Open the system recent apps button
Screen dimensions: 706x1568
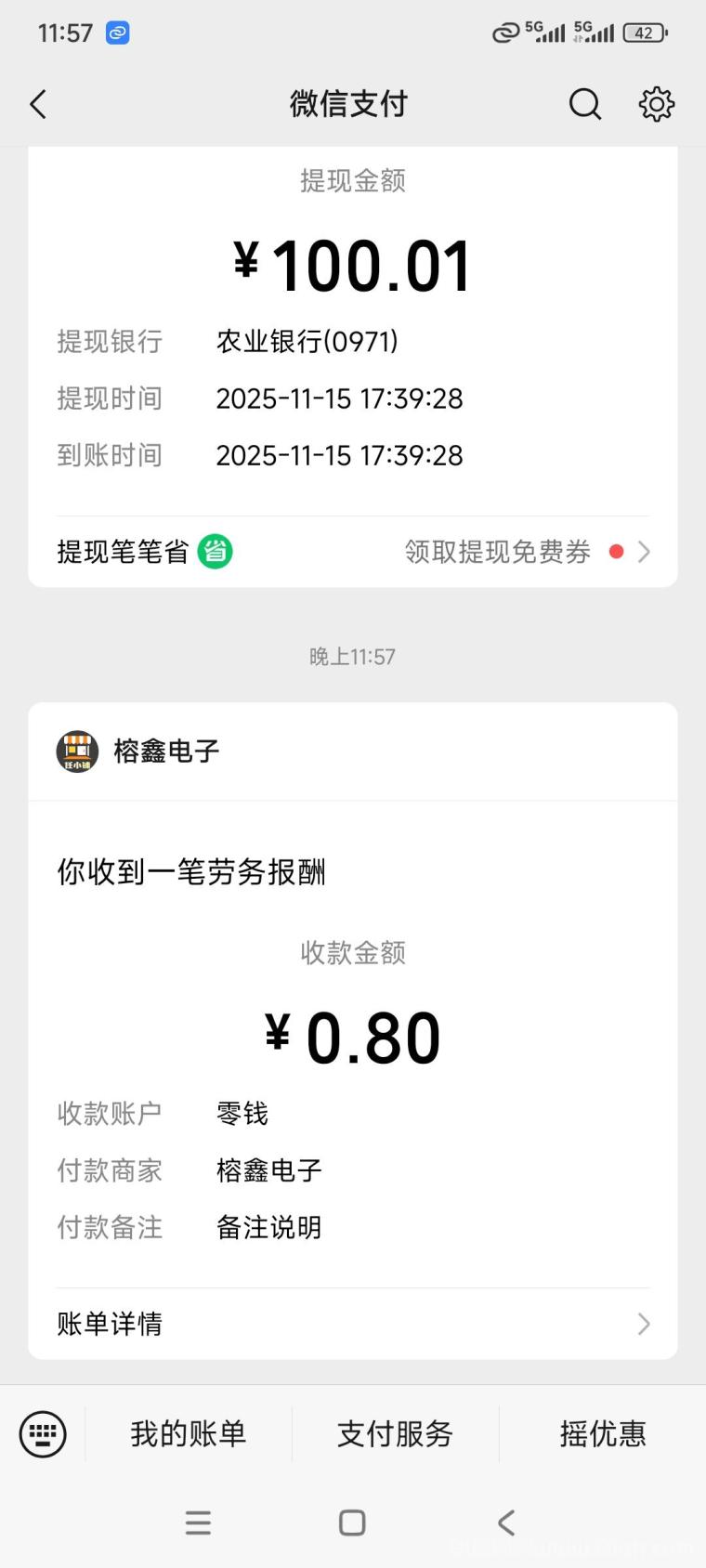point(198,1522)
